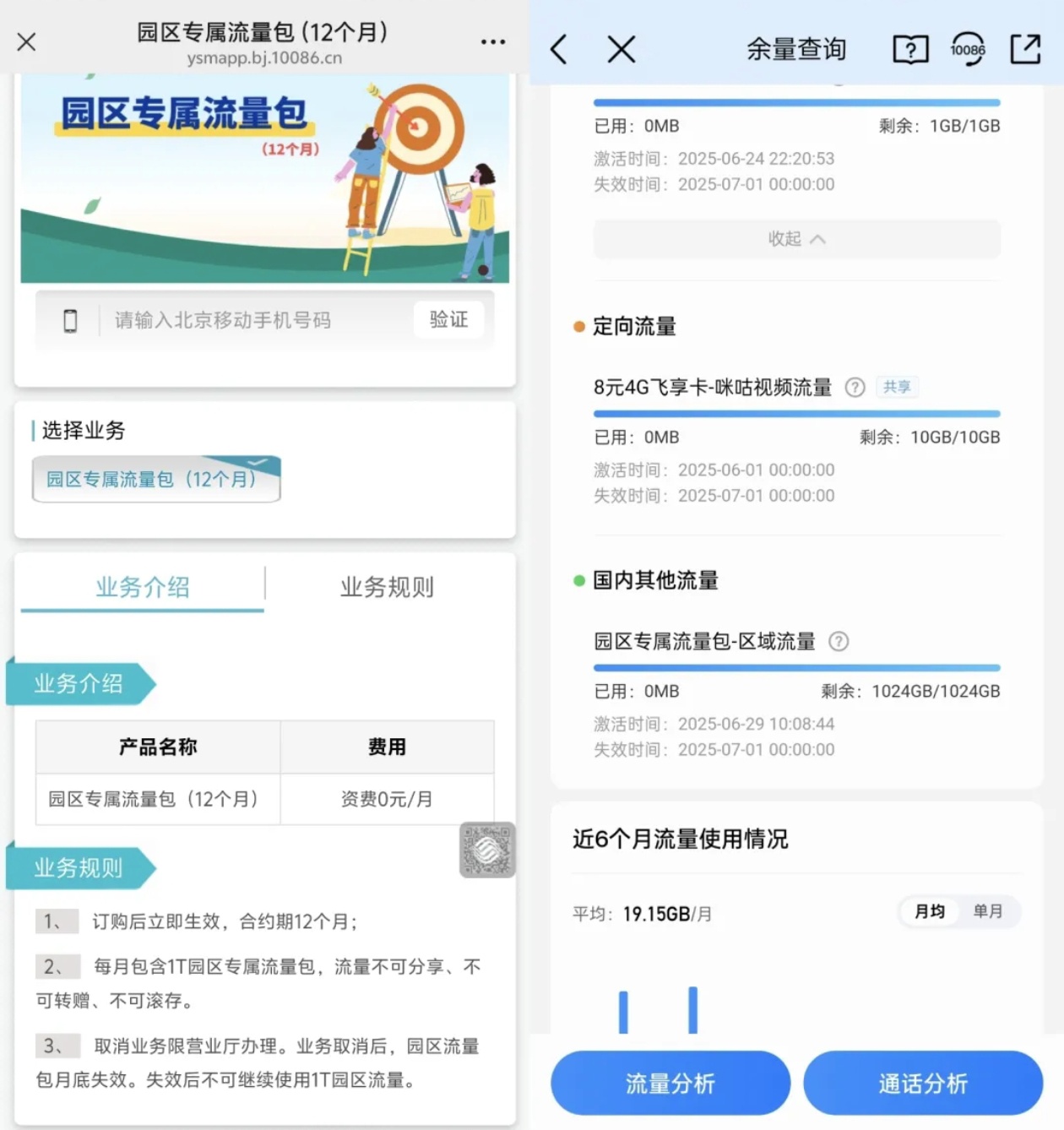Switch to the 业务介绍 tab
Screen dimensions: 1064x1130
point(142,587)
